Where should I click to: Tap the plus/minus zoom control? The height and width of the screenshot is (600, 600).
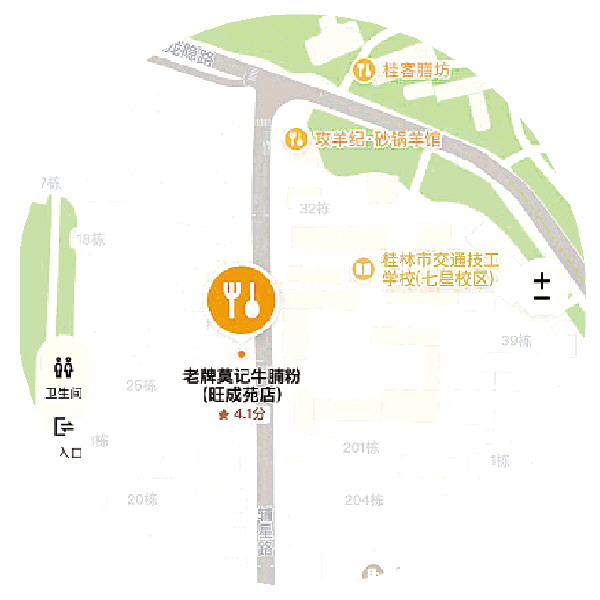click(542, 287)
